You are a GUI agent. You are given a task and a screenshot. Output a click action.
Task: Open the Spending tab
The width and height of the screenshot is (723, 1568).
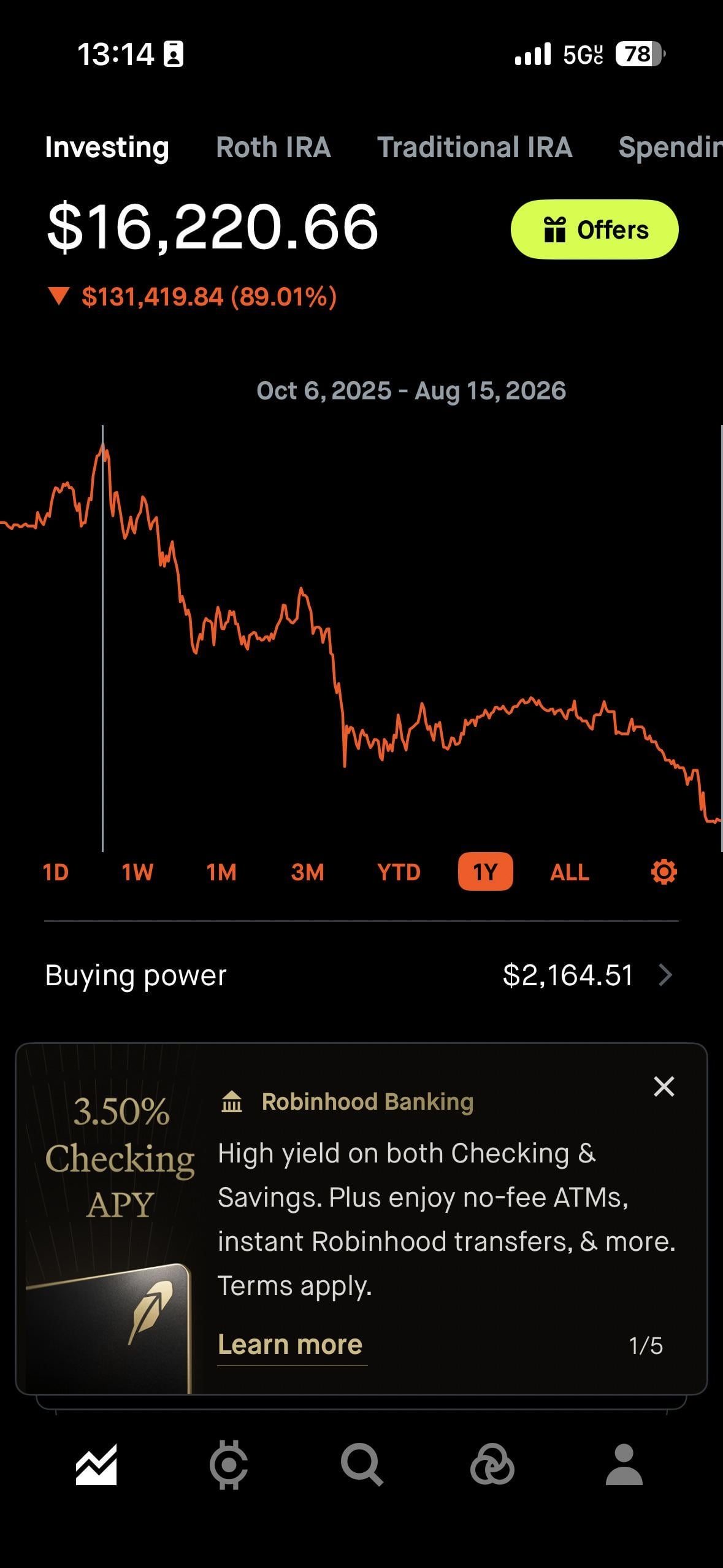pos(670,148)
